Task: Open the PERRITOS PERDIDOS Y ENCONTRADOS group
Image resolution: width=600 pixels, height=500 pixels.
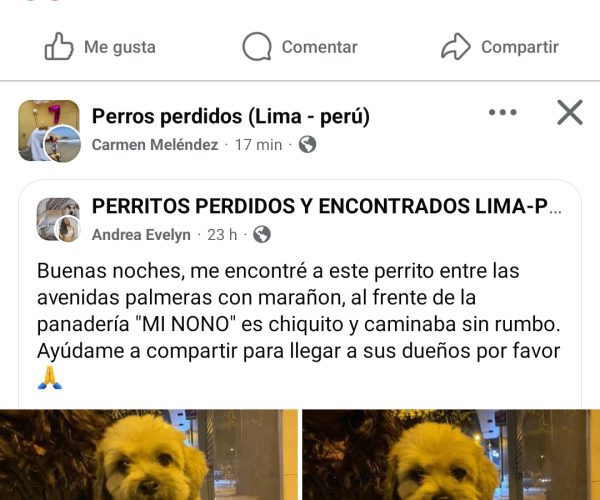Action: pos(326,207)
